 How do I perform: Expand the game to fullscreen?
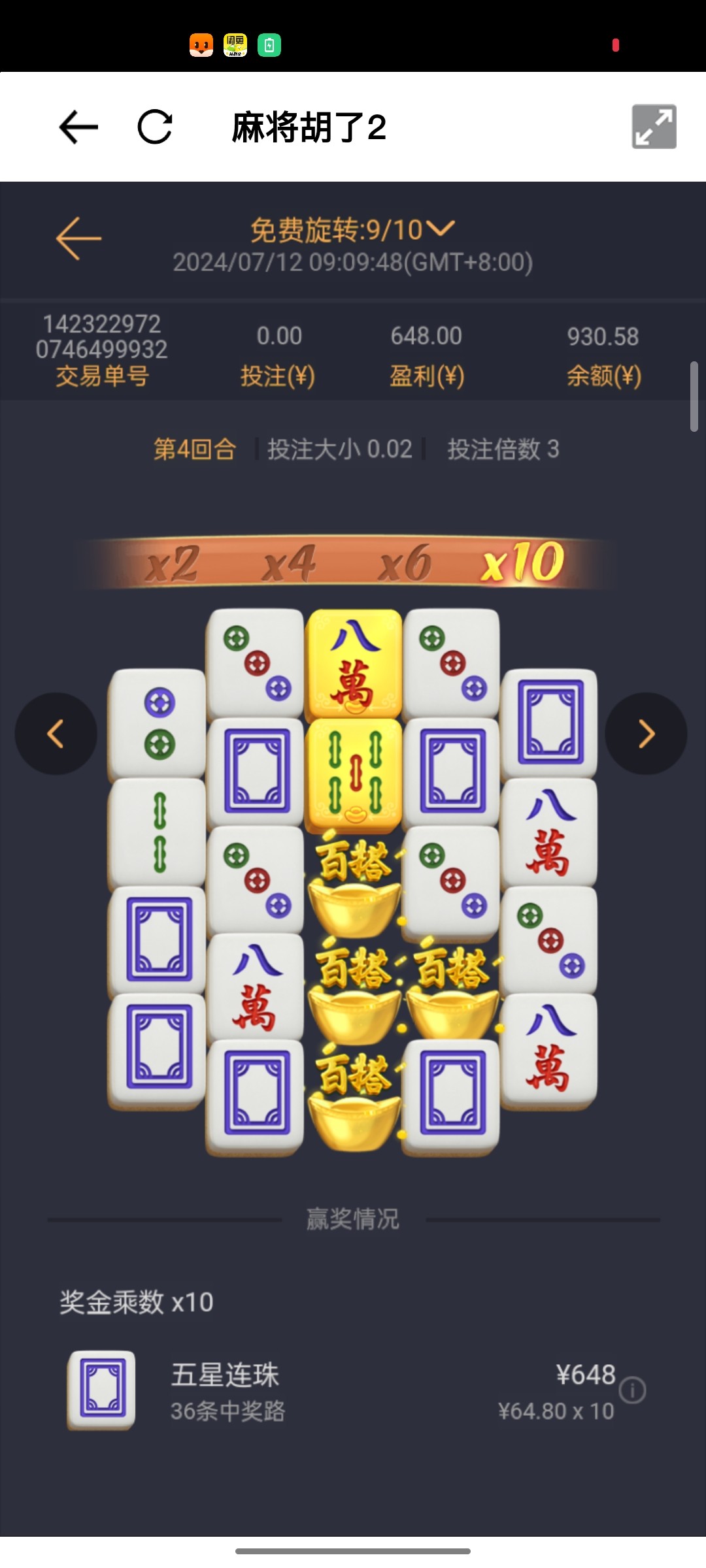pos(654,127)
